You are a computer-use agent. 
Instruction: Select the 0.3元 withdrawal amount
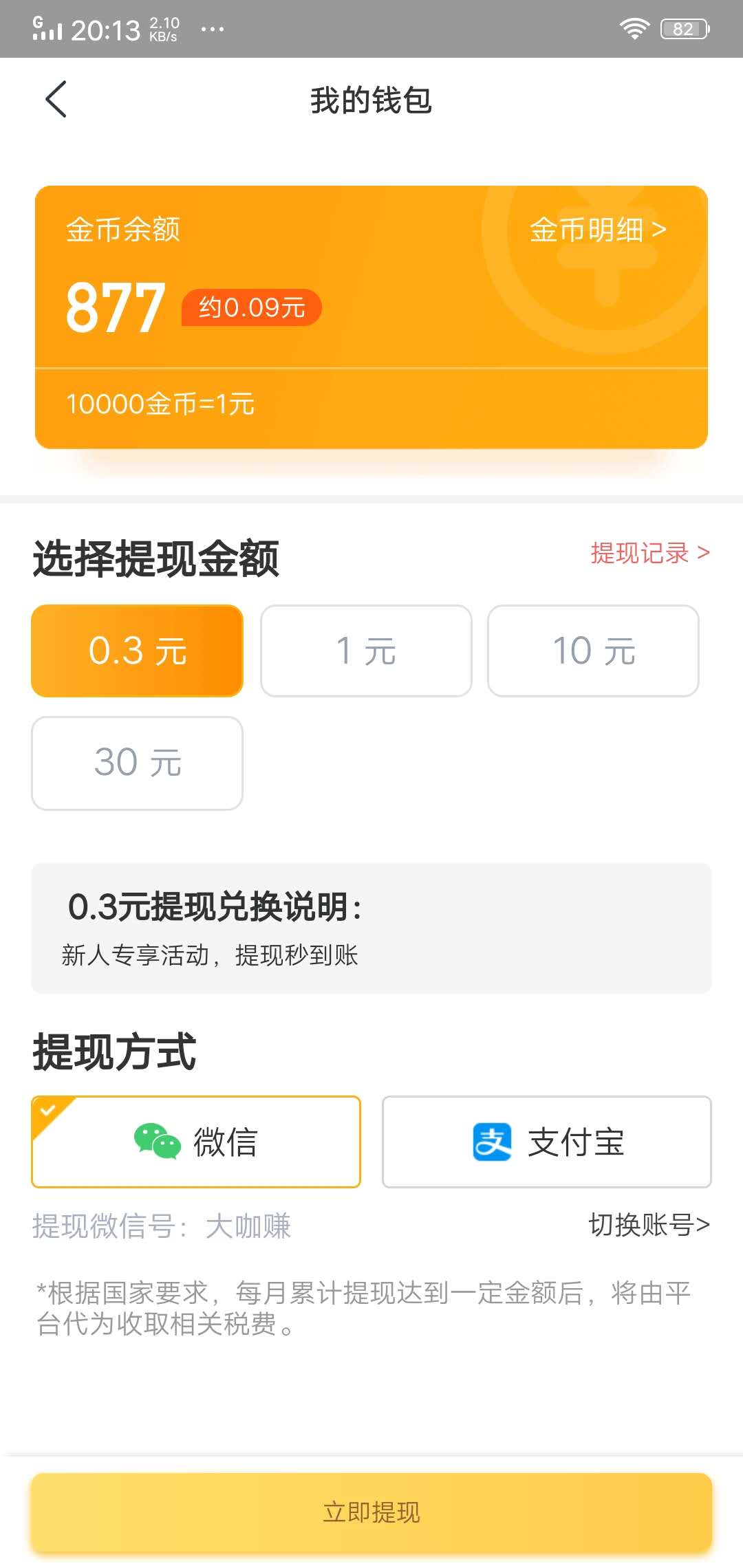tap(136, 650)
